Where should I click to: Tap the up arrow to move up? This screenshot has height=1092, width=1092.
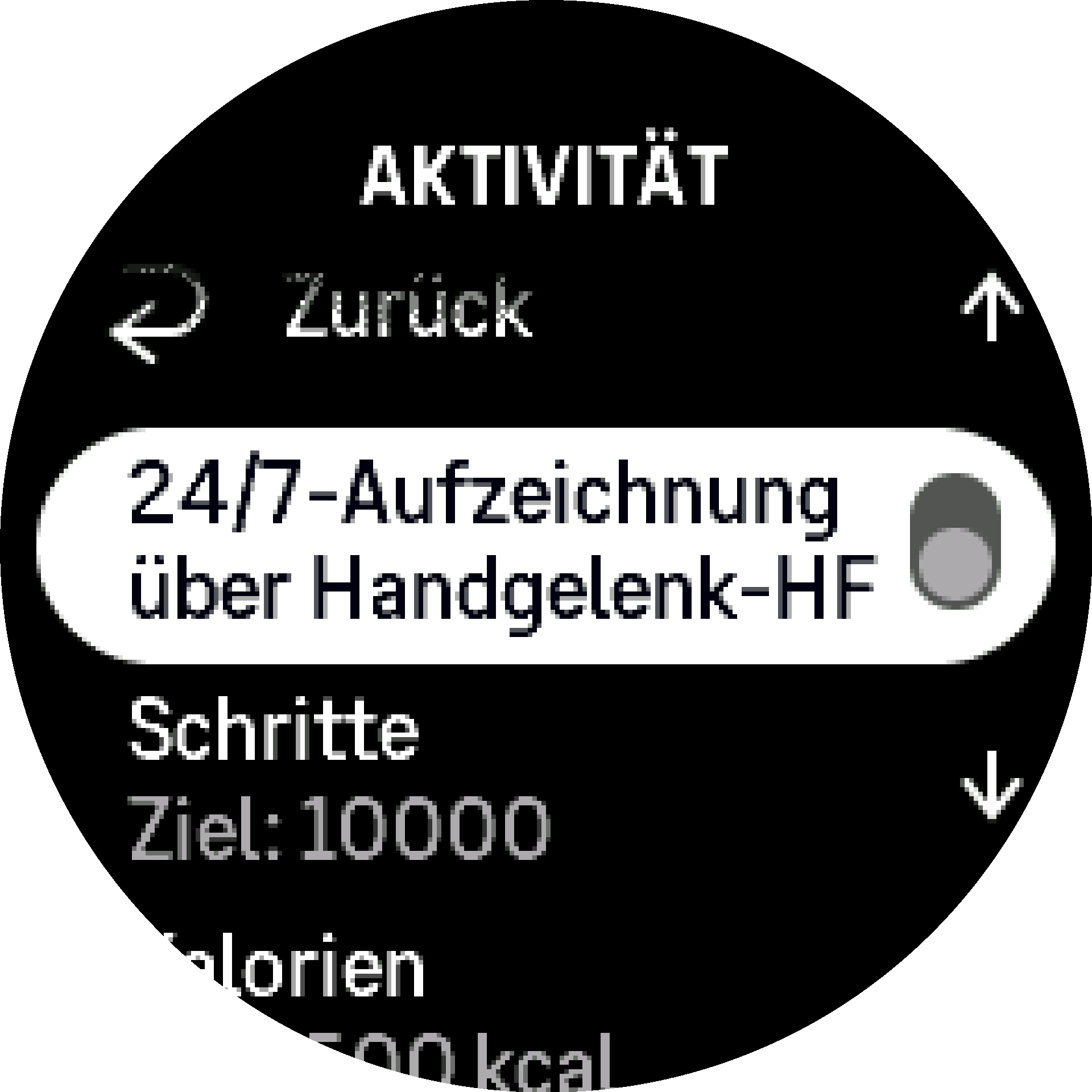pos(991,307)
